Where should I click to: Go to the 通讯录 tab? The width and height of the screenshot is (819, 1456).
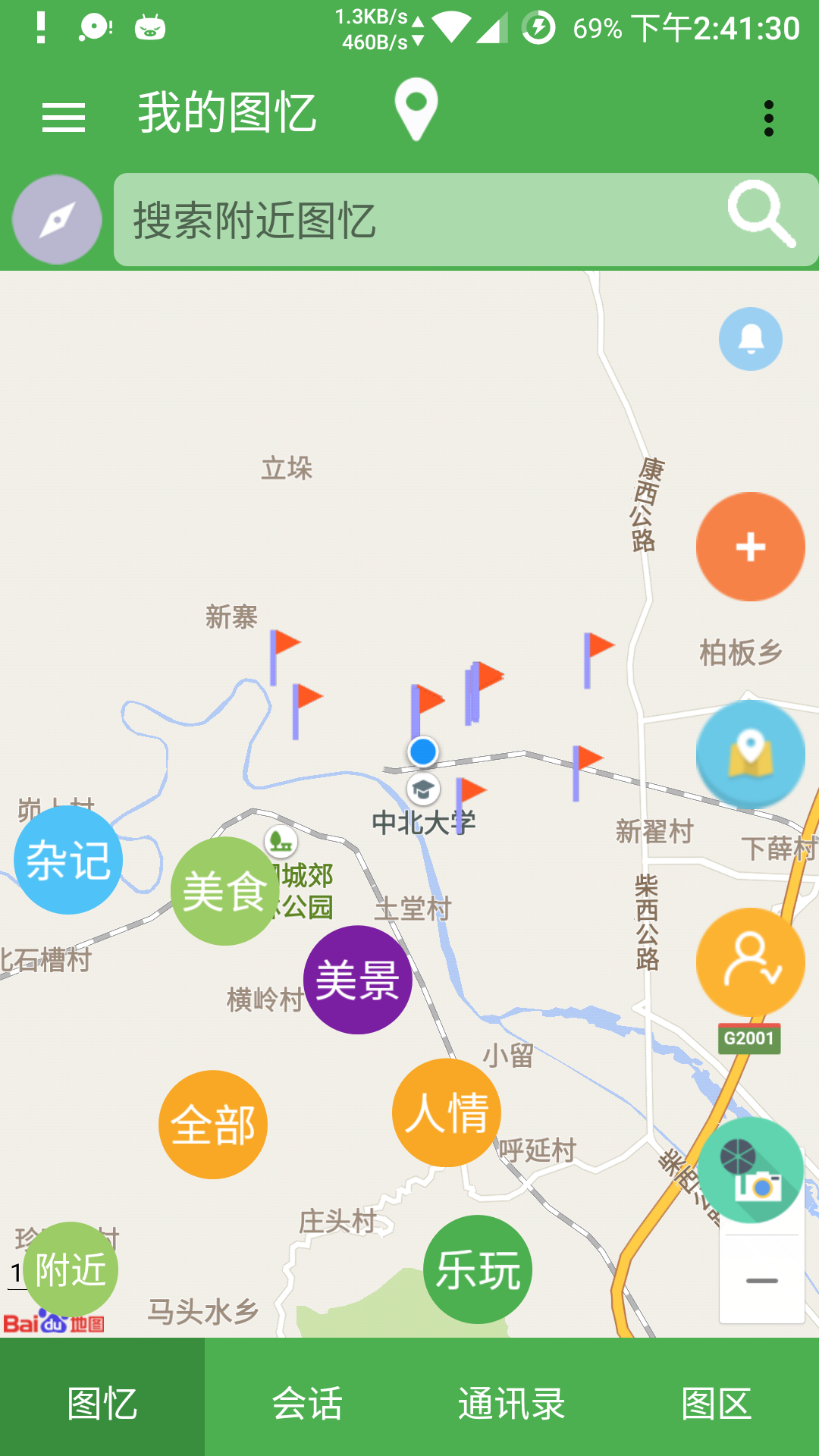coord(512,1403)
